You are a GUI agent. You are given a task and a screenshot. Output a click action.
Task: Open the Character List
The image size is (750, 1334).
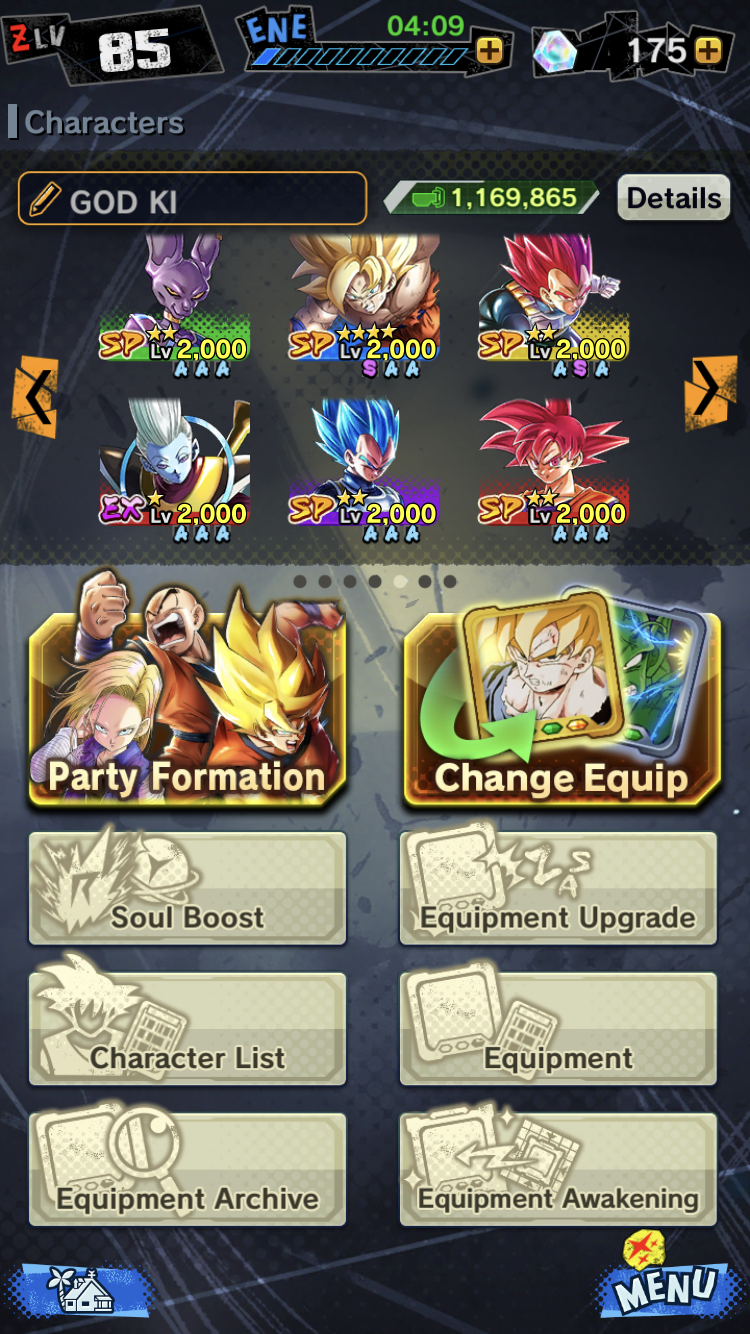(x=187, y=1029)
